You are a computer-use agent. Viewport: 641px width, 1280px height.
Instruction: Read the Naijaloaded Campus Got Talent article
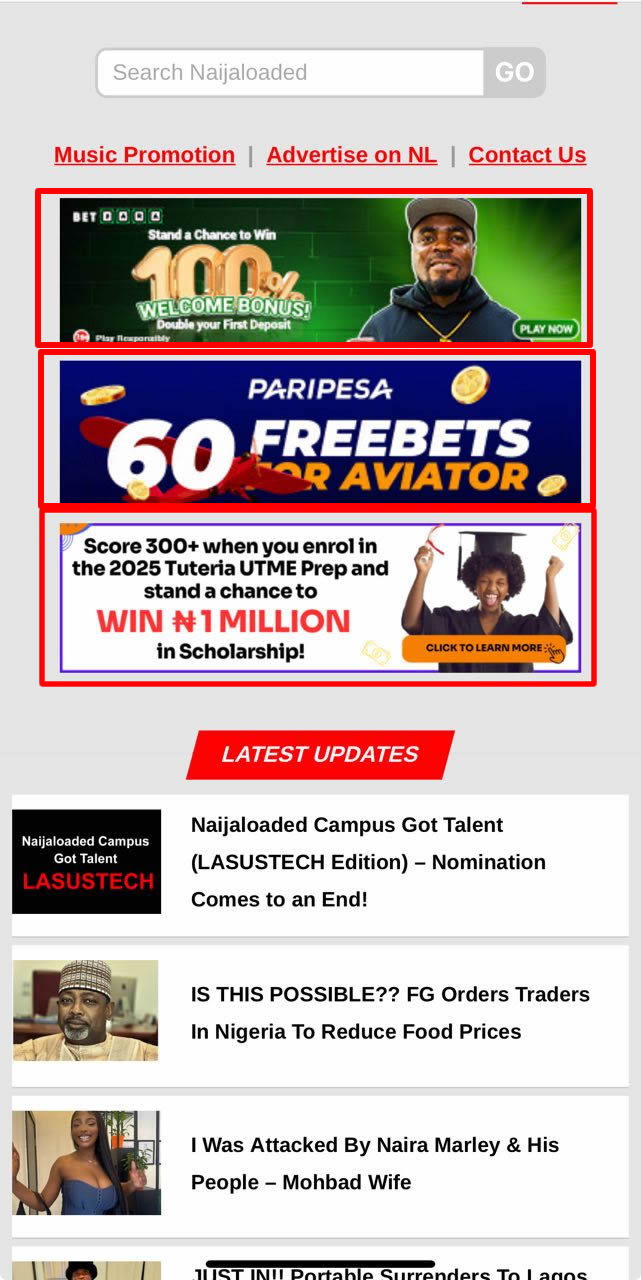(x=368, y=862)
